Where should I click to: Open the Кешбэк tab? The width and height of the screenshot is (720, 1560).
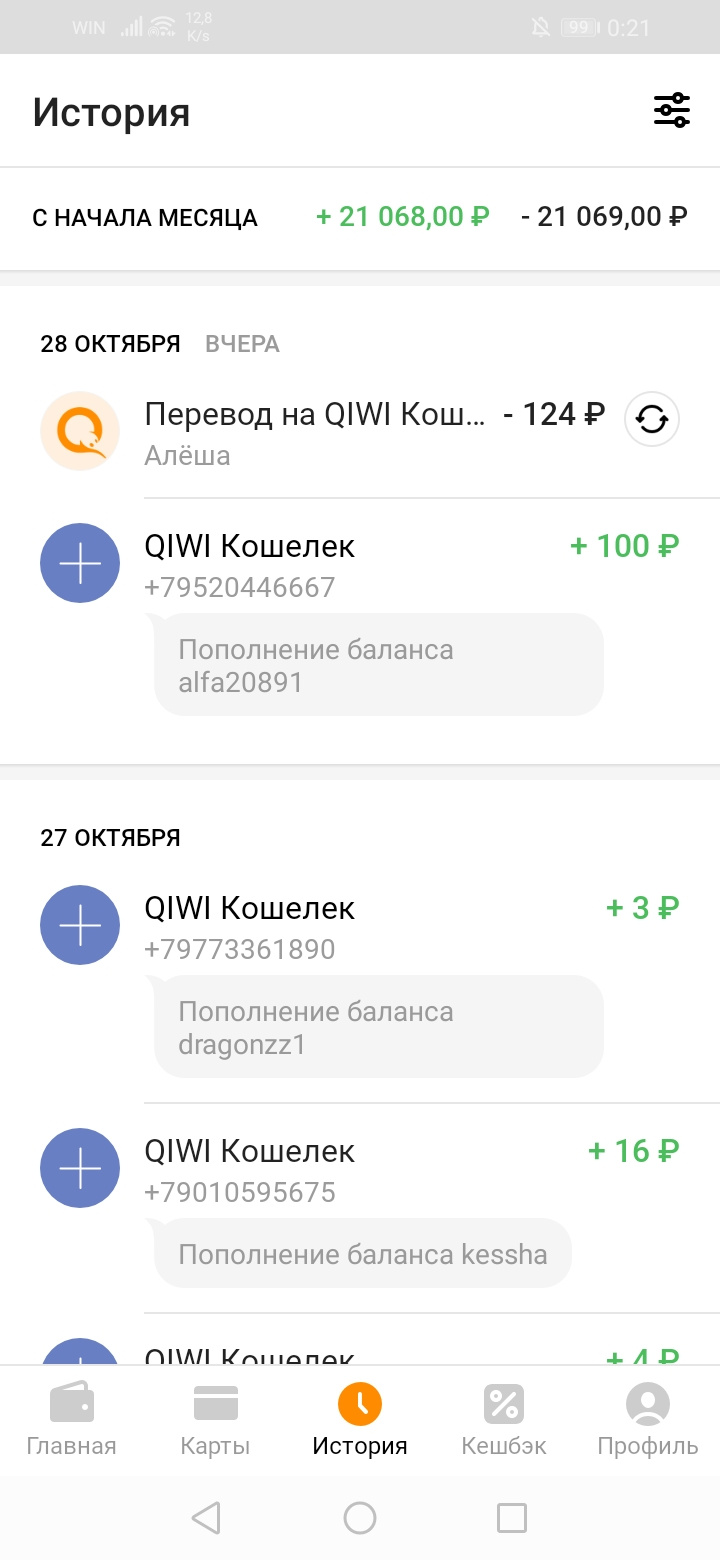pyautogui.click(x=504, y=1420)
